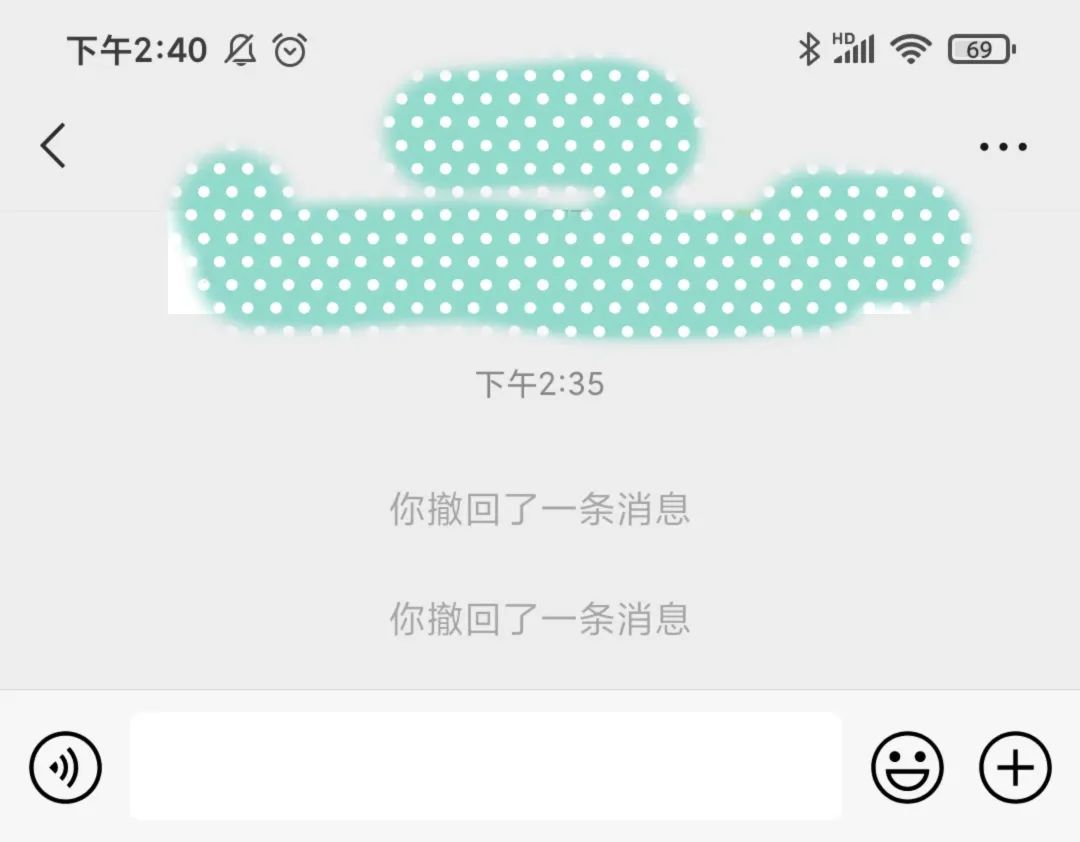
Task: Open the three-dot chat options menu
Action: [1002, 147]
